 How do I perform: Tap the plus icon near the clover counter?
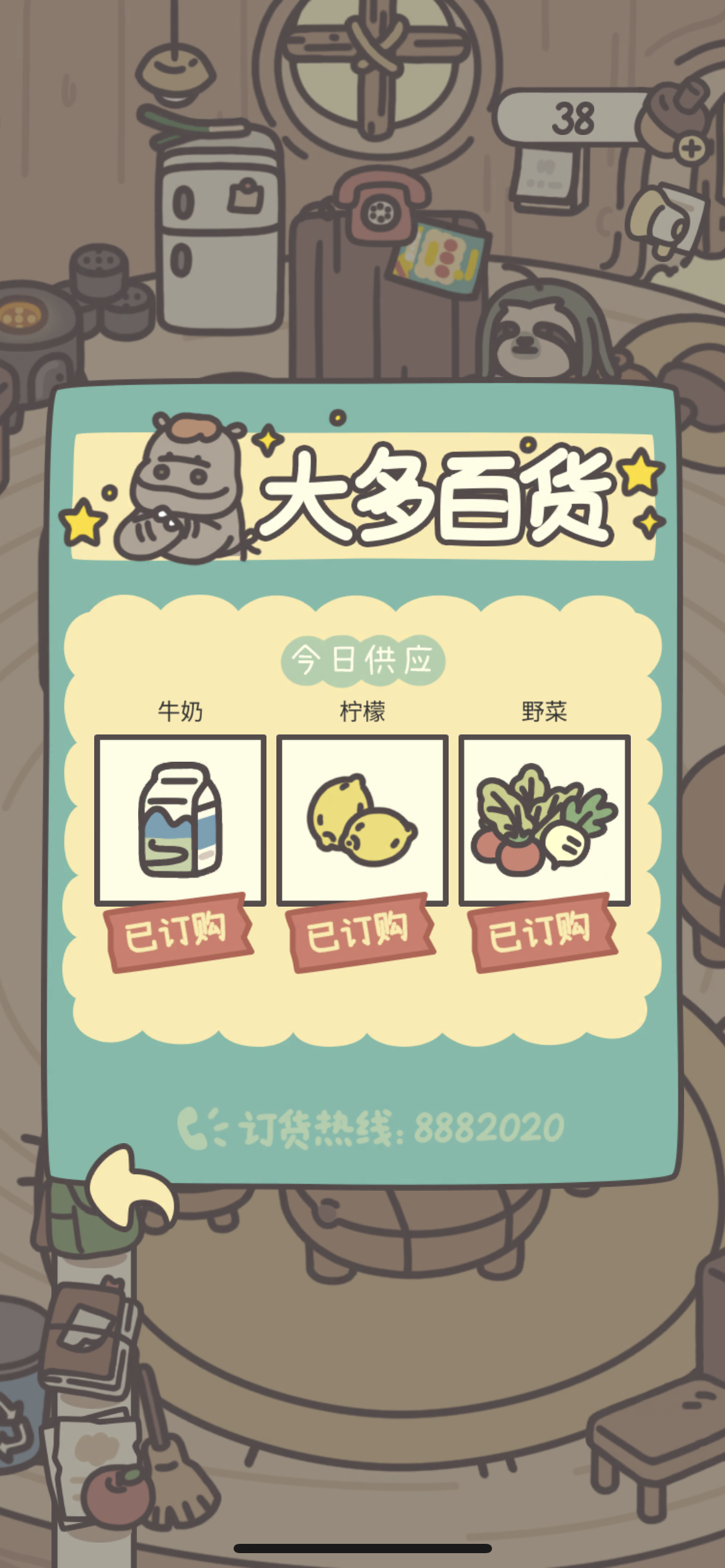tap(690, 149)
